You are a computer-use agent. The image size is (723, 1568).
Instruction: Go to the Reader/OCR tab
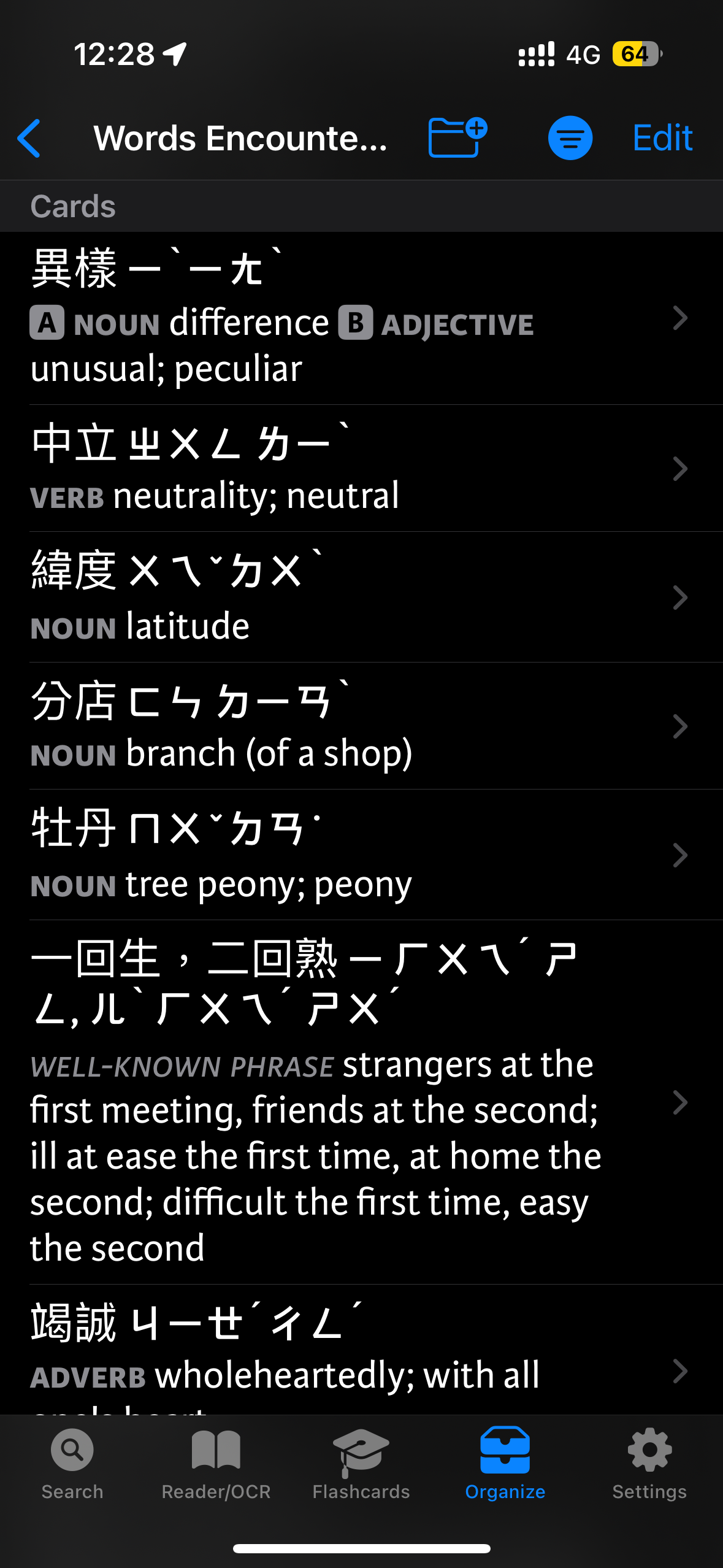click(x=216, y=1464)
